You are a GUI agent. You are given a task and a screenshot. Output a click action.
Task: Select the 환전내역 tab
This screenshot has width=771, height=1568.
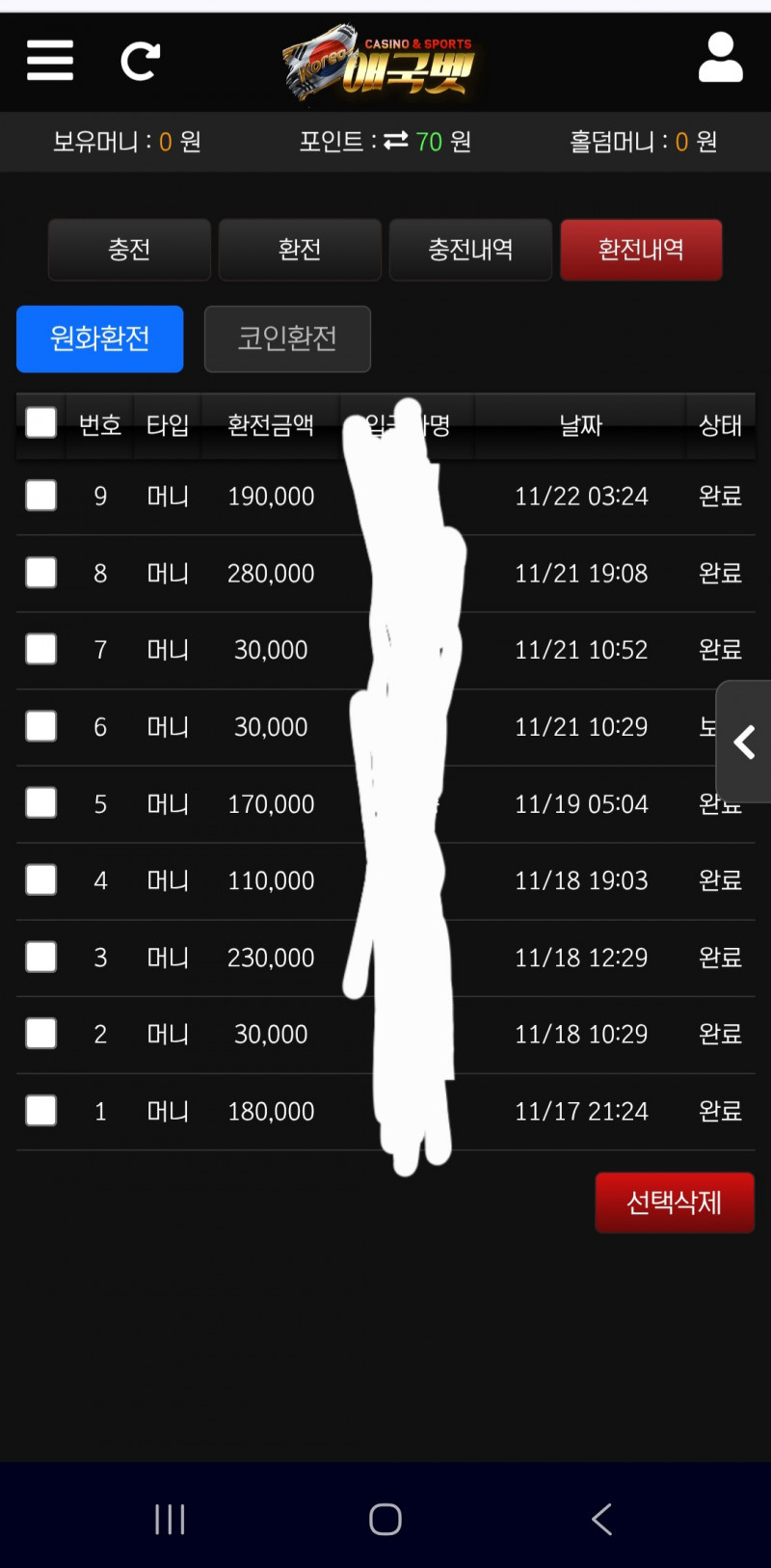pos(641,250)
